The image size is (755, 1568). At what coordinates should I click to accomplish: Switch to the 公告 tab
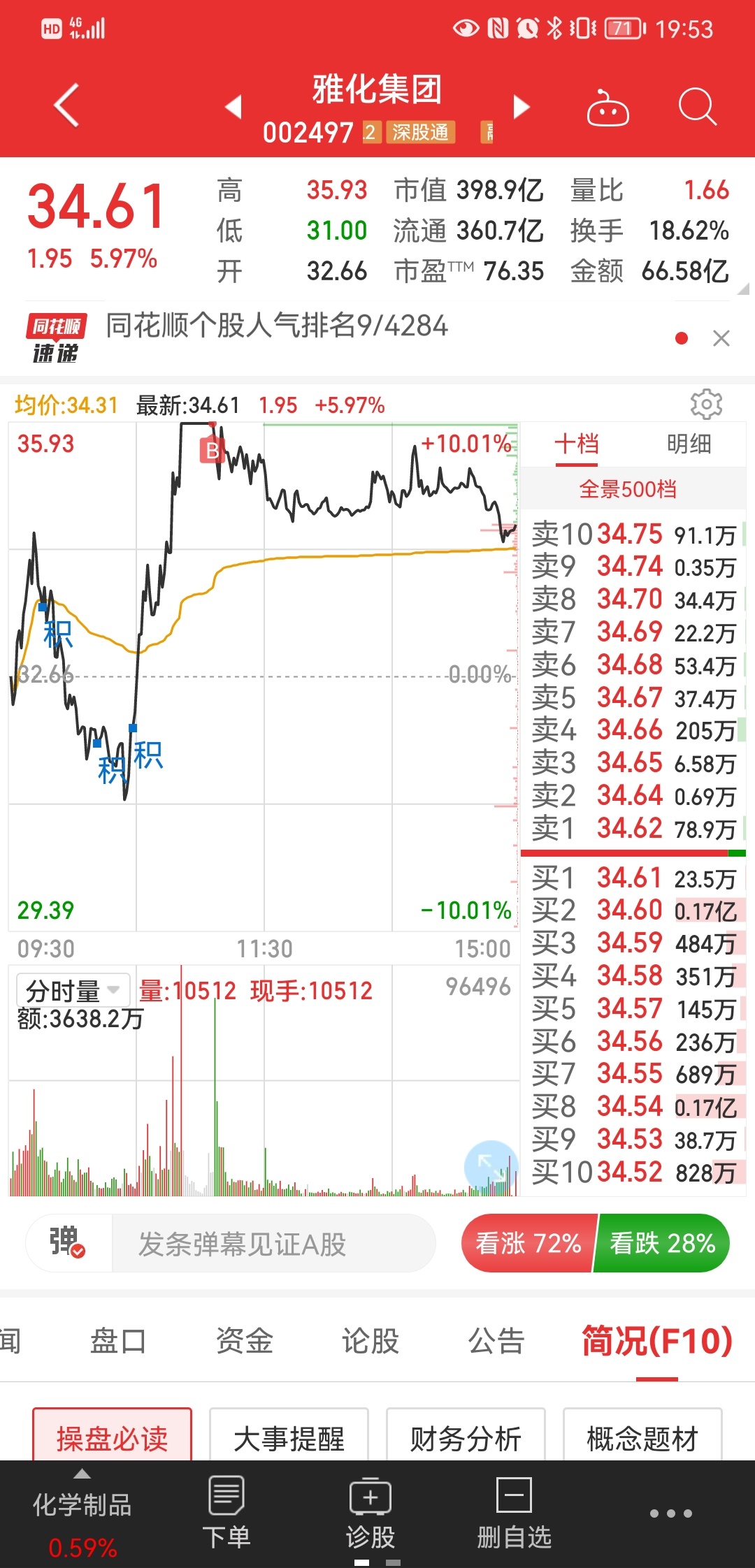coord(496,1341)
